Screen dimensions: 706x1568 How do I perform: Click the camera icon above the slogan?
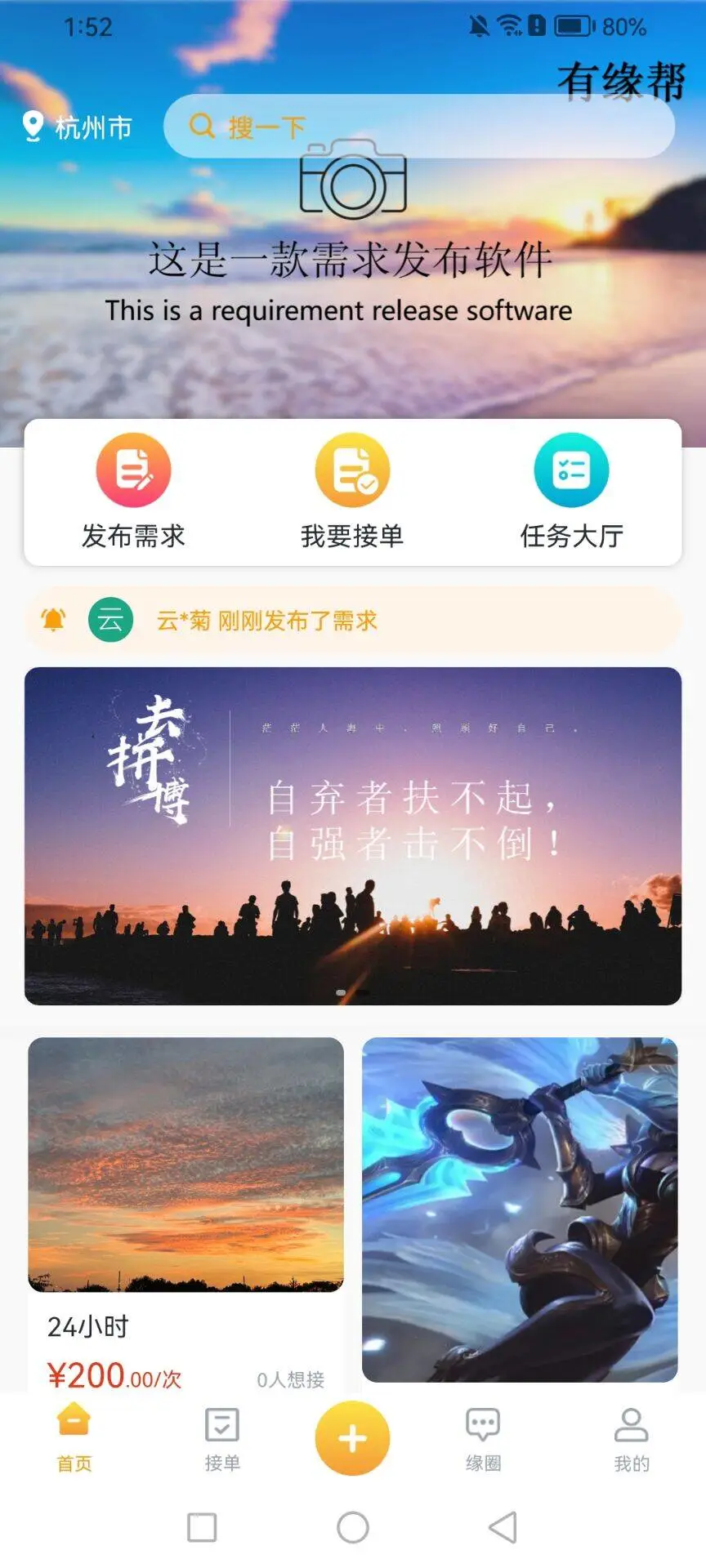tap(353, 184)
